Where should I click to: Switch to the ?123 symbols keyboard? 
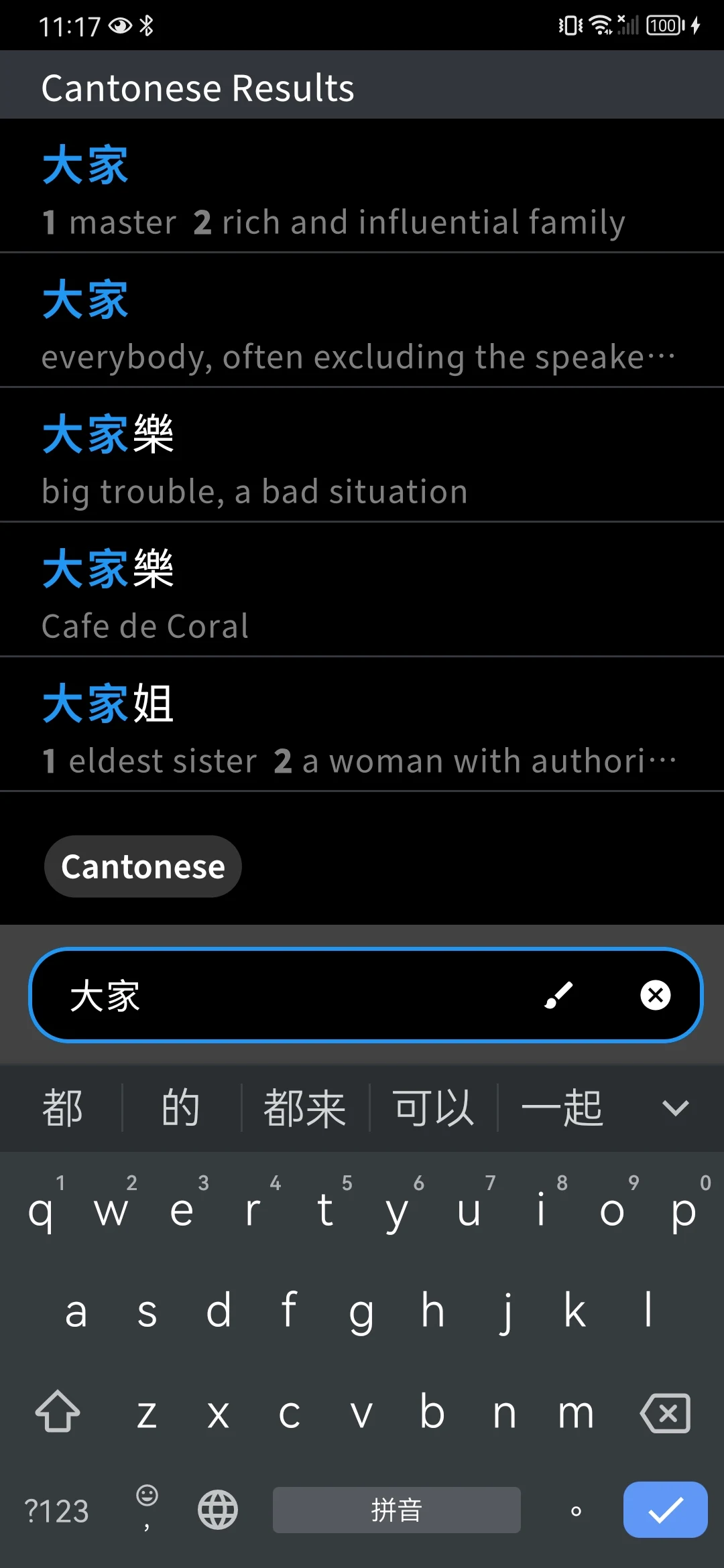click(56, 1511)
